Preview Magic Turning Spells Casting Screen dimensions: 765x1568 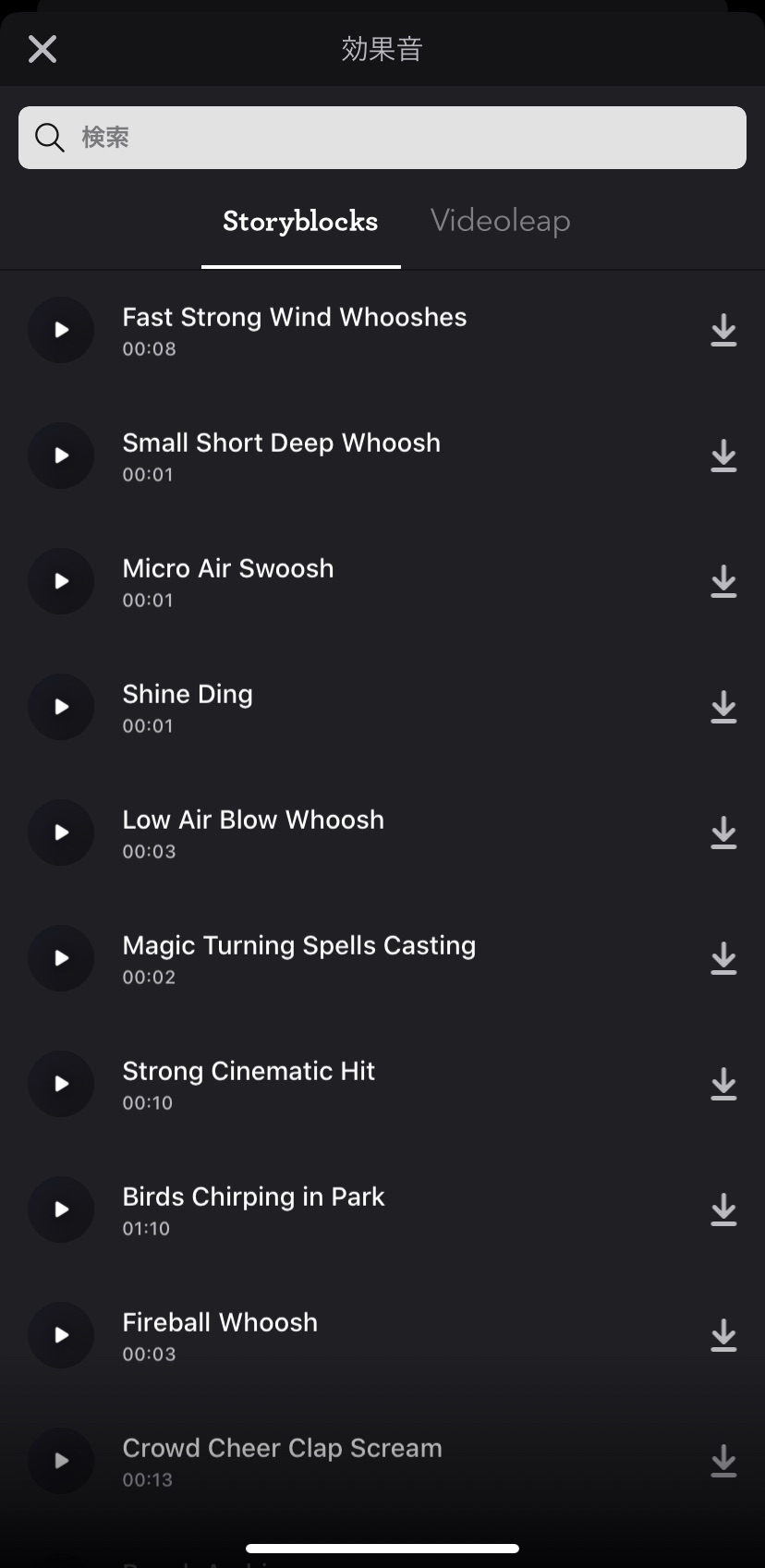61,958
